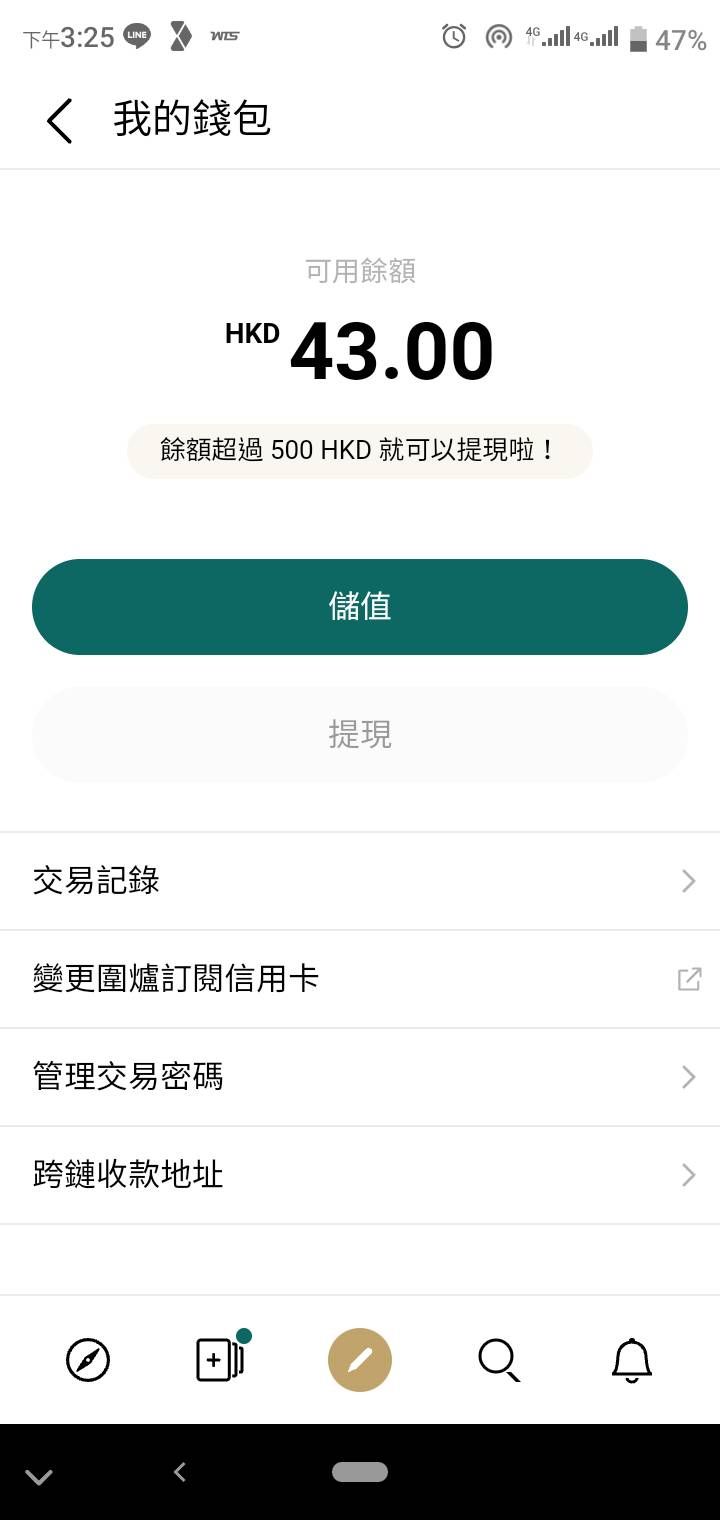Tap the system home pill
This screenshot has width=720, height=1520.
360,1472
